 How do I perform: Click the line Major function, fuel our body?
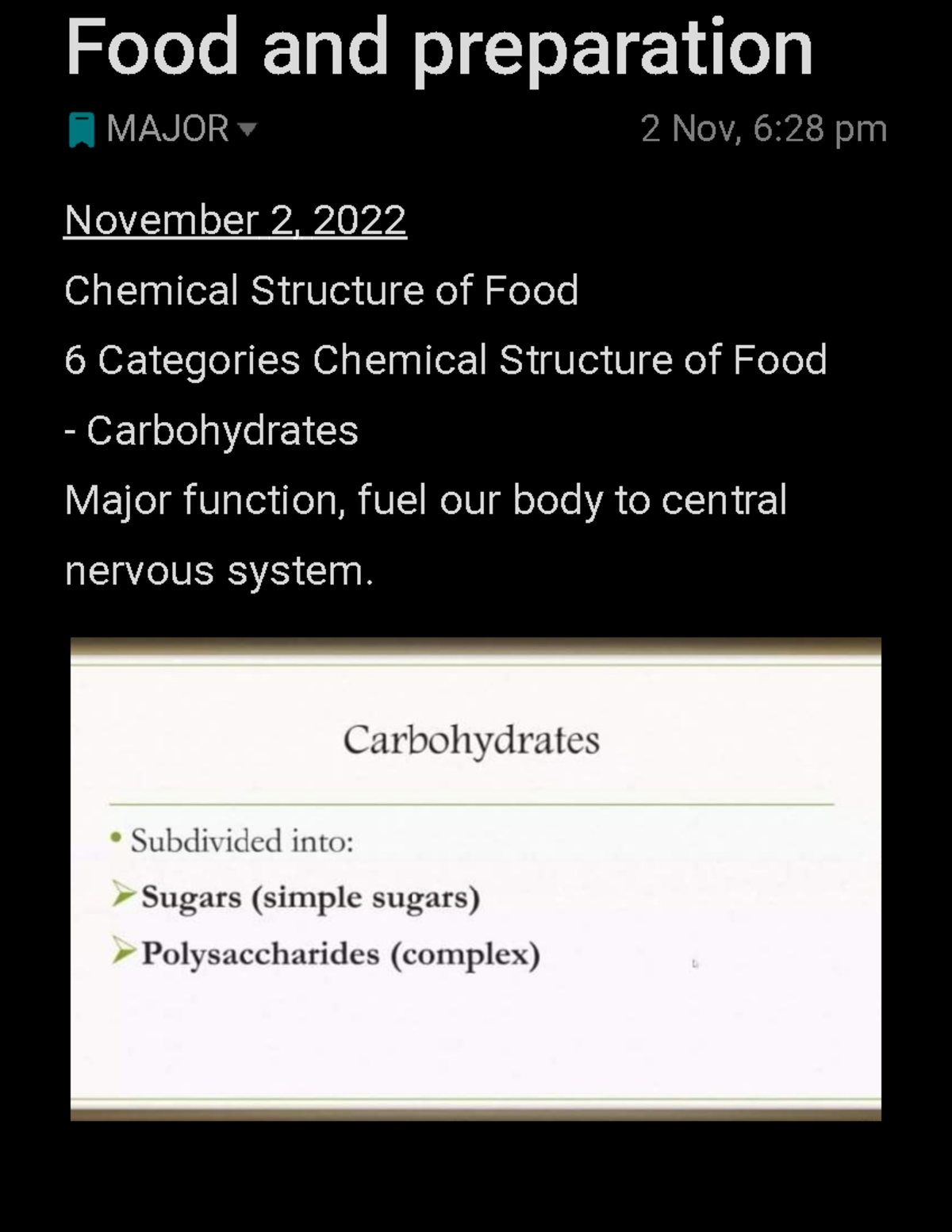point(424,498)
